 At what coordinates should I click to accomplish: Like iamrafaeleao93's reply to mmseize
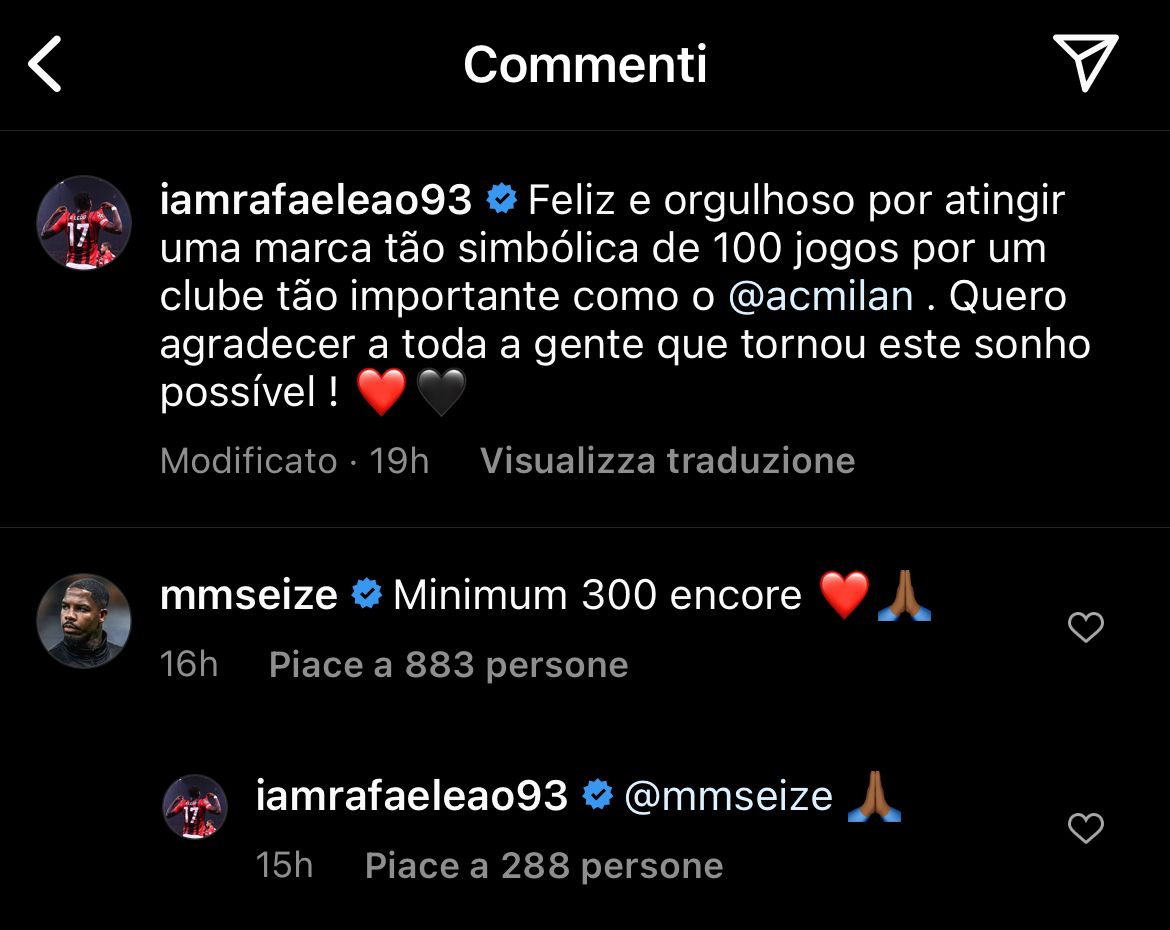[1085, 828]
